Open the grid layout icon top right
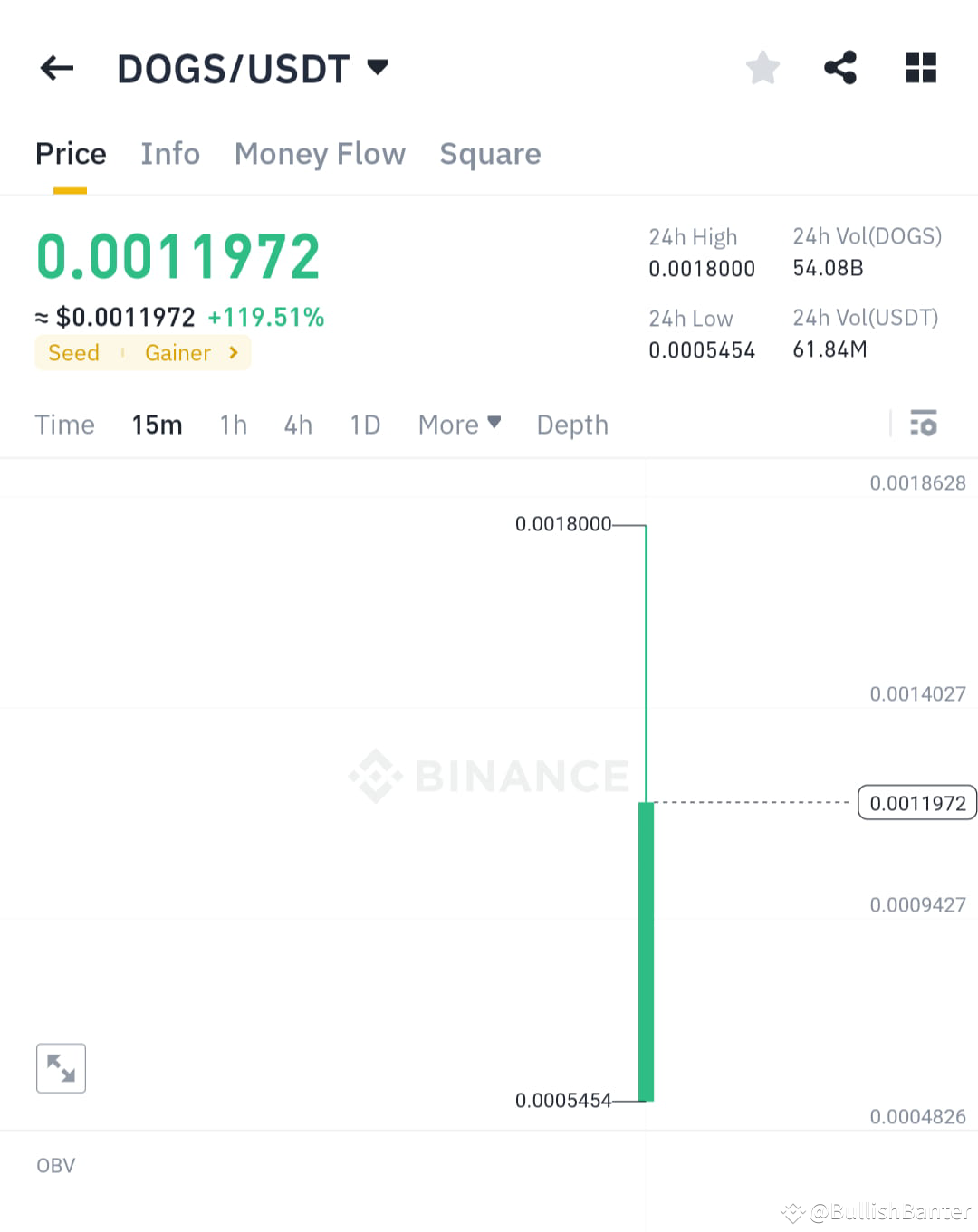The height and width of the screenshot is (1232, 978). (920, 67)
